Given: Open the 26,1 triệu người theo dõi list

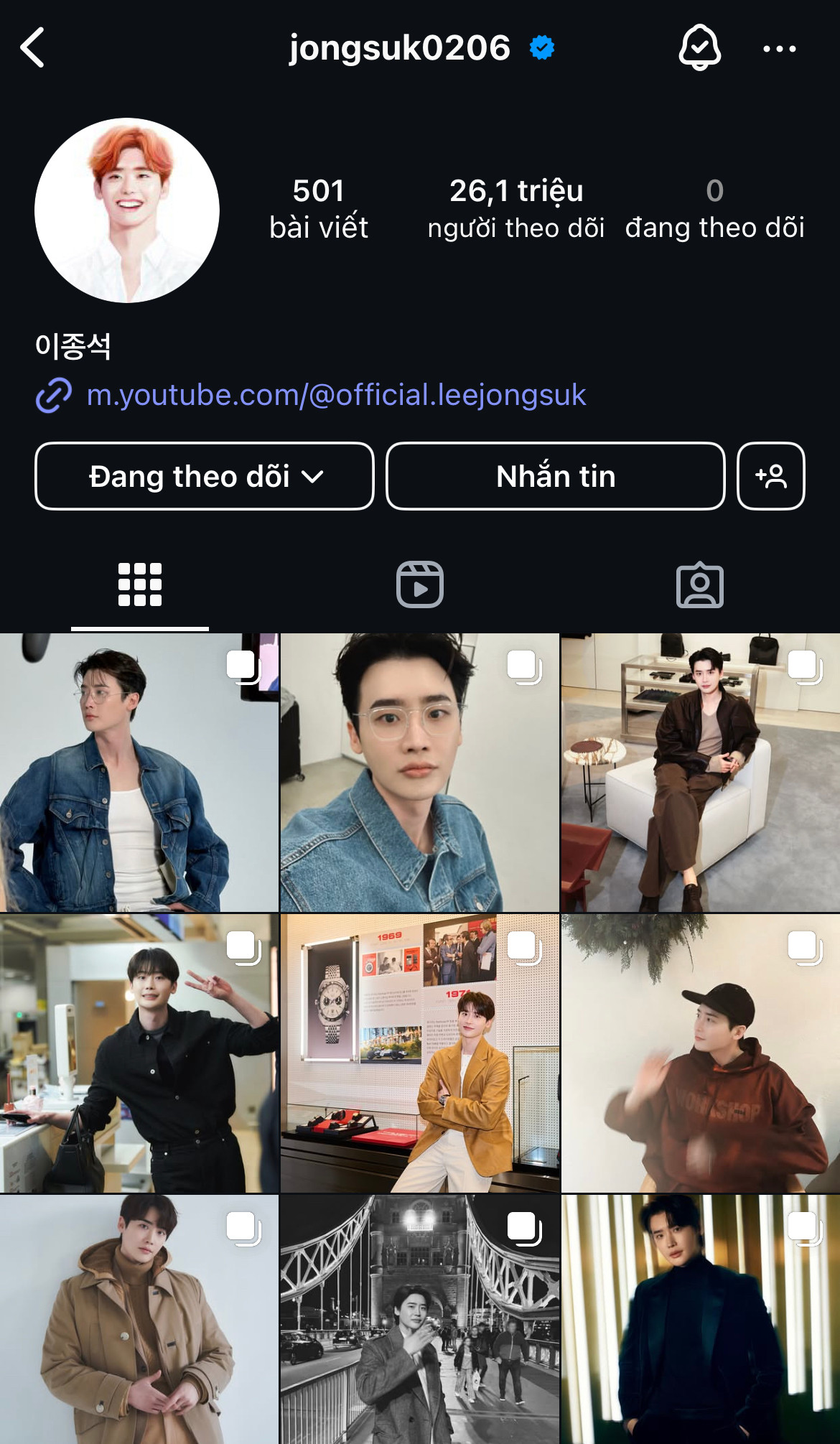Looking at the screenshot, I should pyautogui.click(x=515, y=208).
